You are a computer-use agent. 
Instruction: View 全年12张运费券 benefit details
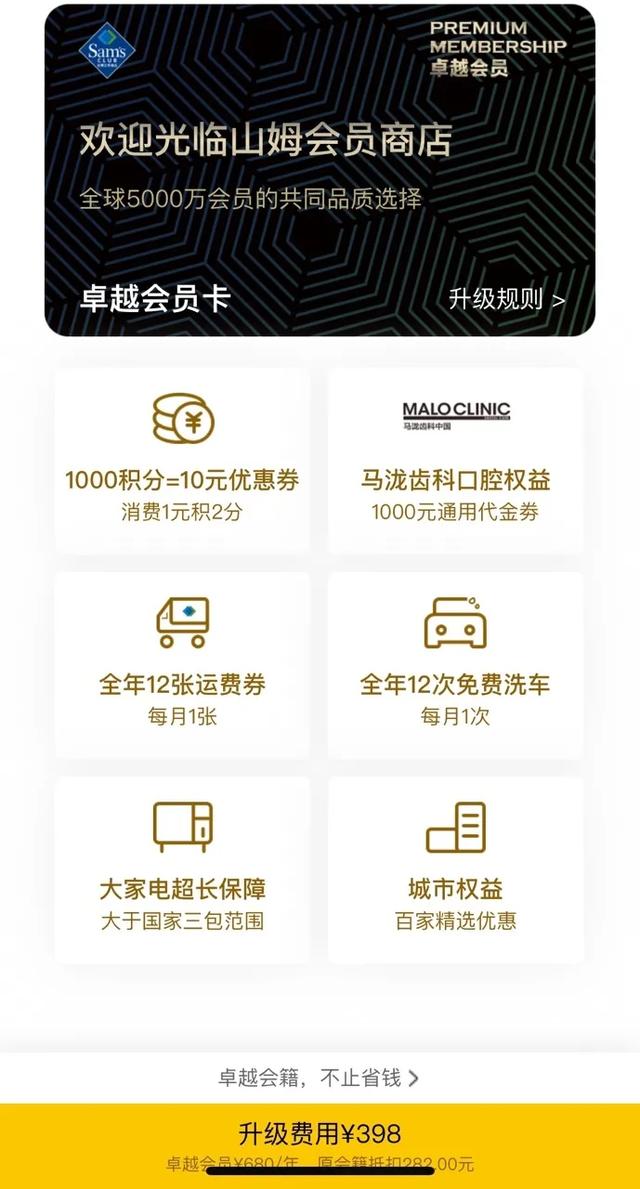click(182, 665)
